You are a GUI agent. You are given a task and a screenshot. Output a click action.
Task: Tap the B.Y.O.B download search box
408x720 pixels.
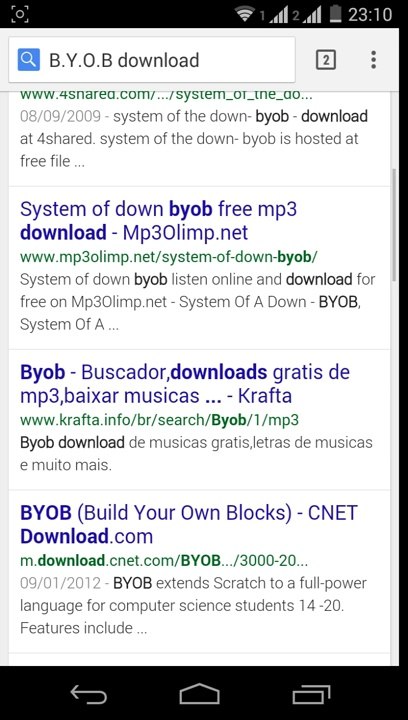point(151,60)
